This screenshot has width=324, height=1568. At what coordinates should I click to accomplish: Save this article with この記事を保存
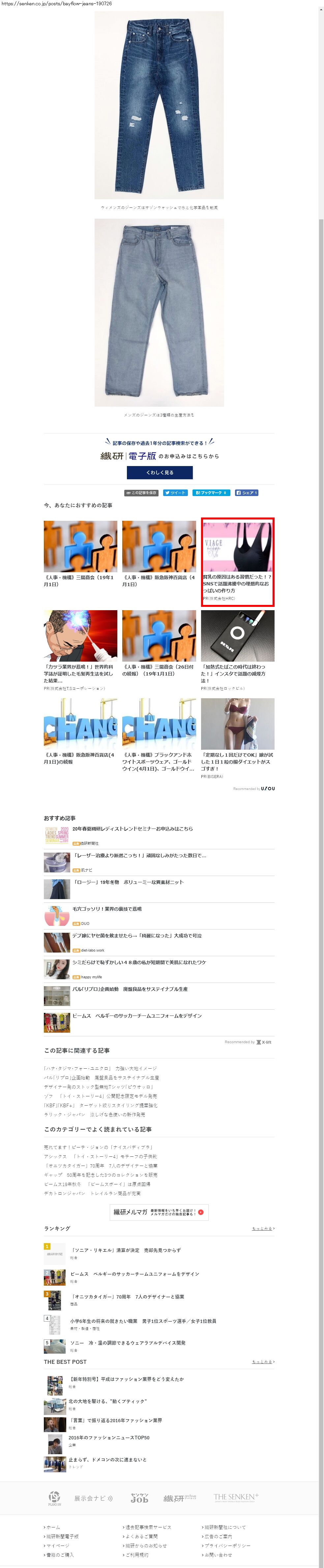142,492
